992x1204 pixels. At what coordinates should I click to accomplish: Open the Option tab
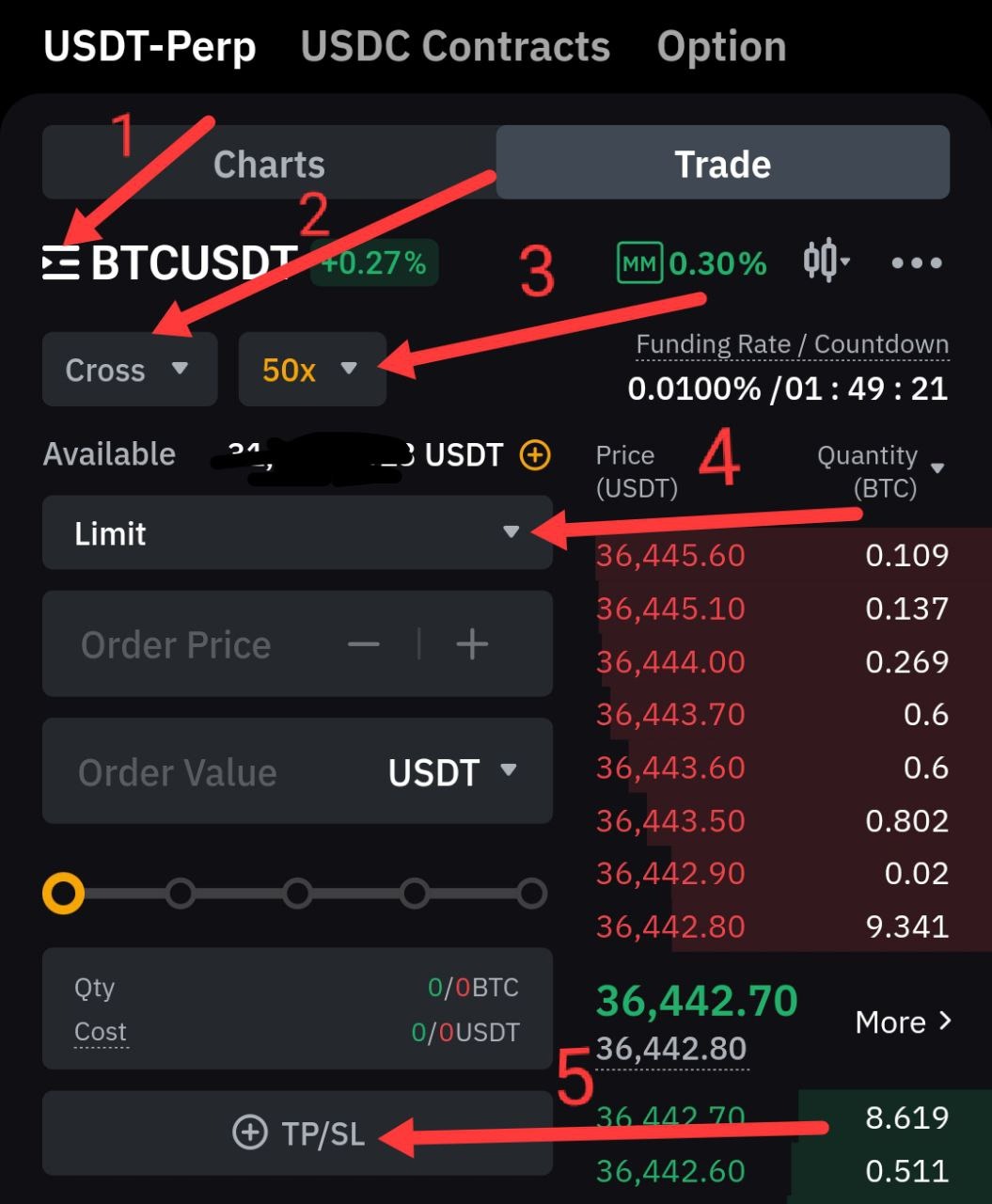coord(721,47)
